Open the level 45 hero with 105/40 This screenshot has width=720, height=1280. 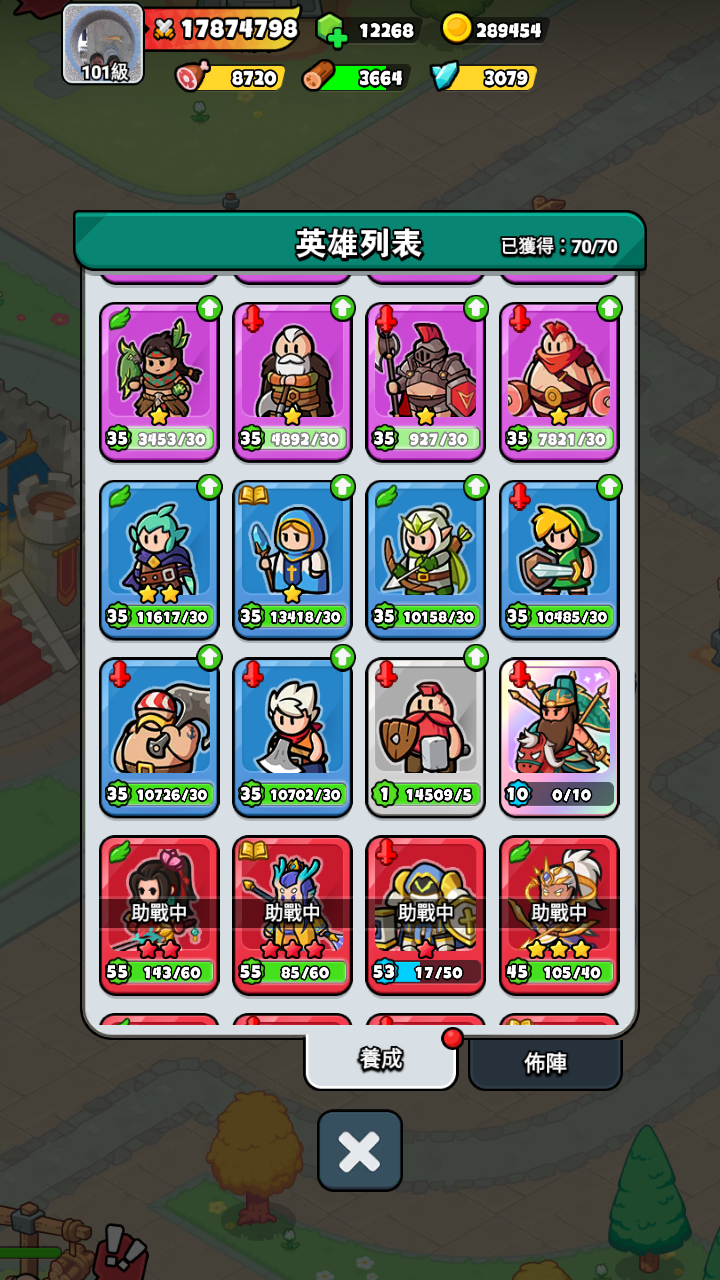pos(559,915)
